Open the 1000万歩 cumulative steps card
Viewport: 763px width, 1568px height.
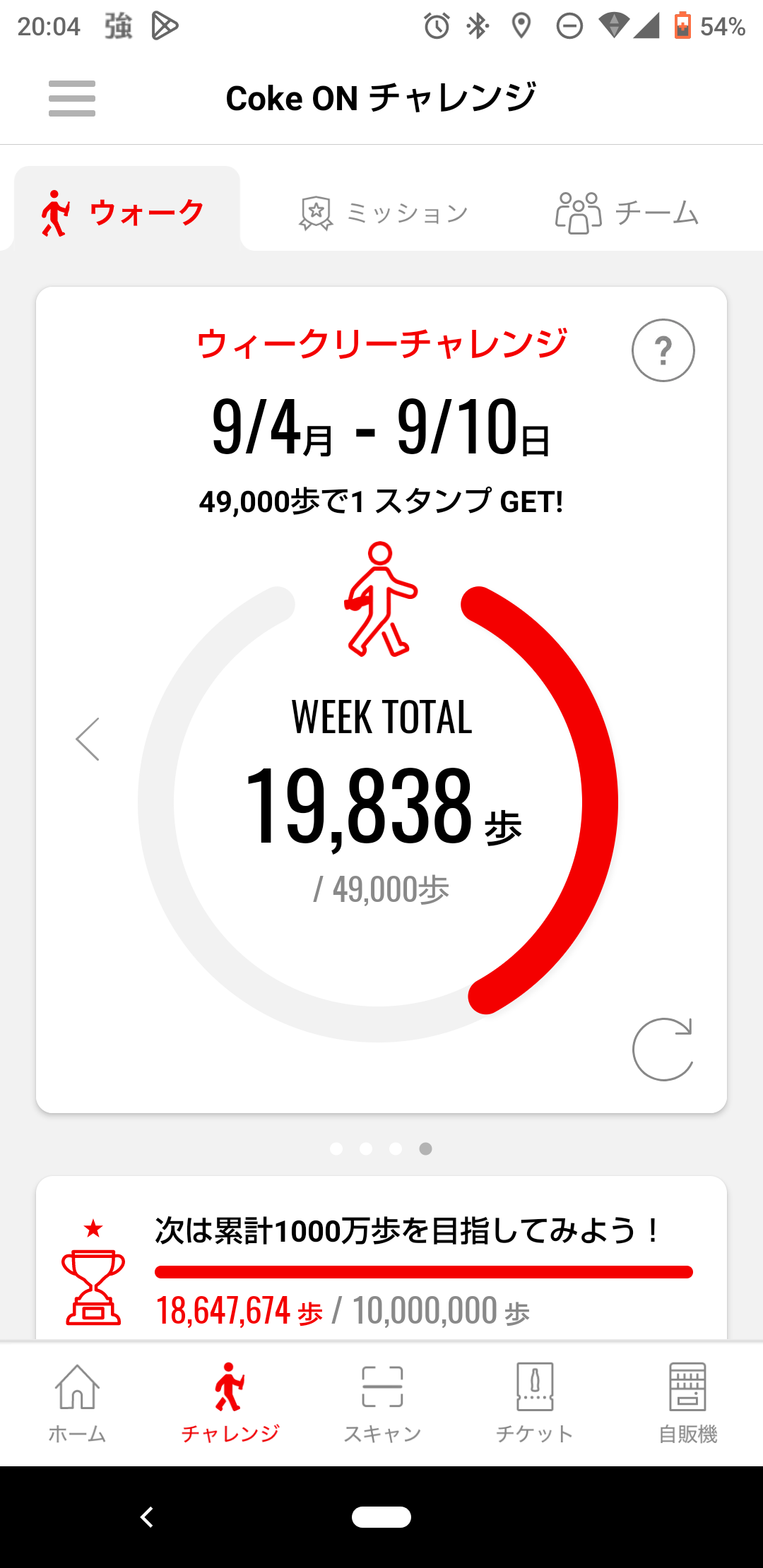click(381, 1264)
